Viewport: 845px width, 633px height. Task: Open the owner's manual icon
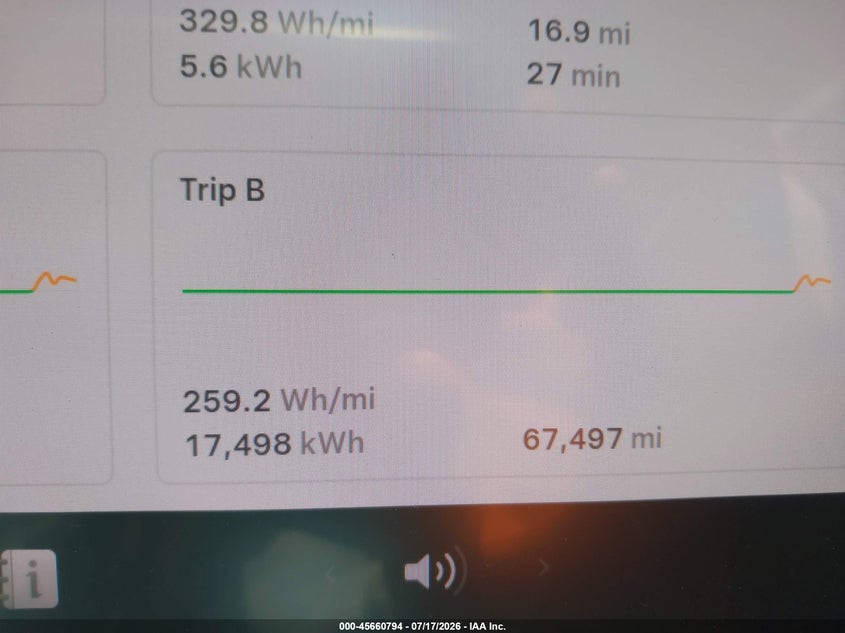tap(29, 579)
